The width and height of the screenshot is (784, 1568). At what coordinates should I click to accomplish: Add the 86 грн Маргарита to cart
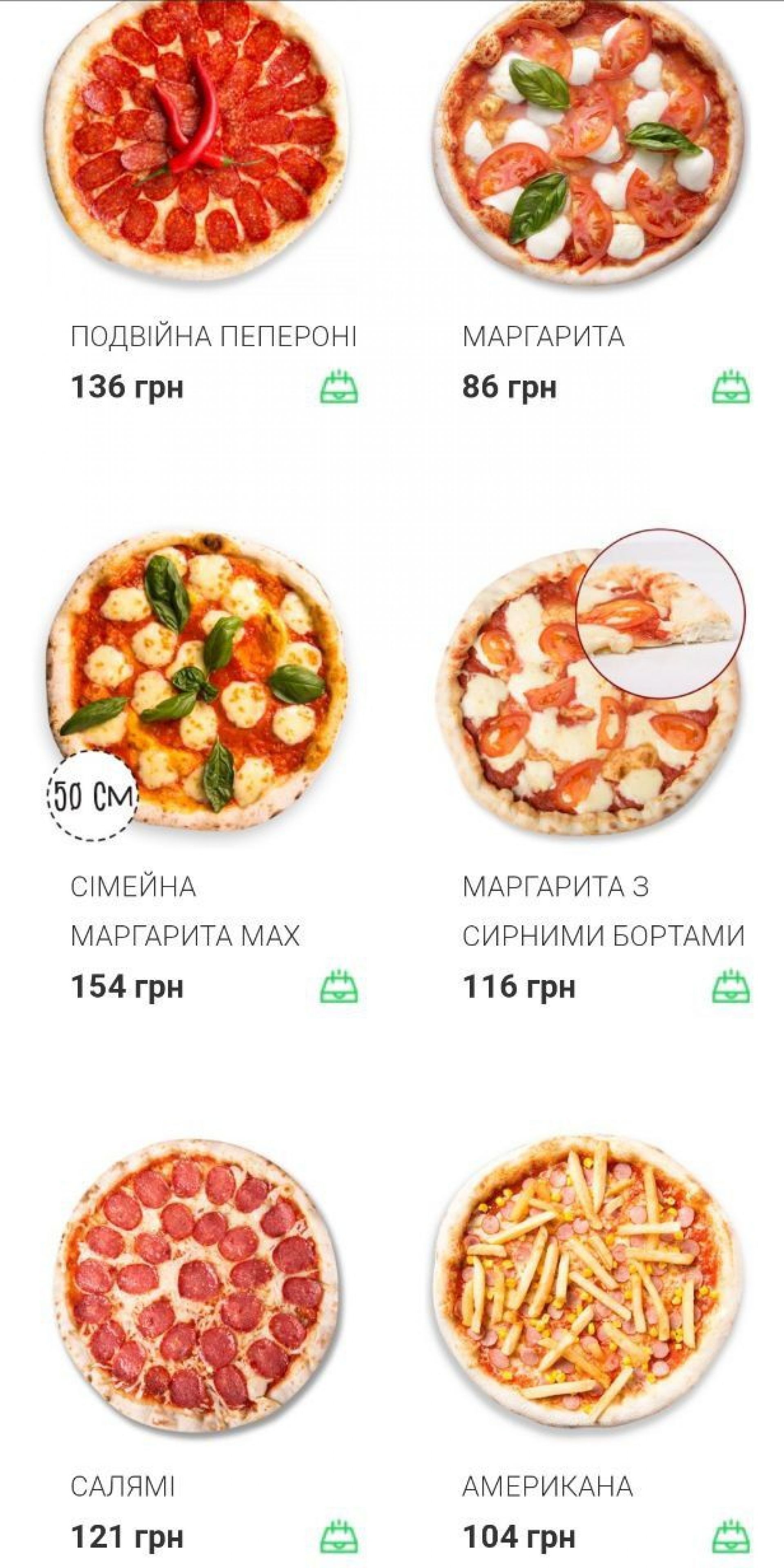click(x=731, y=387)
